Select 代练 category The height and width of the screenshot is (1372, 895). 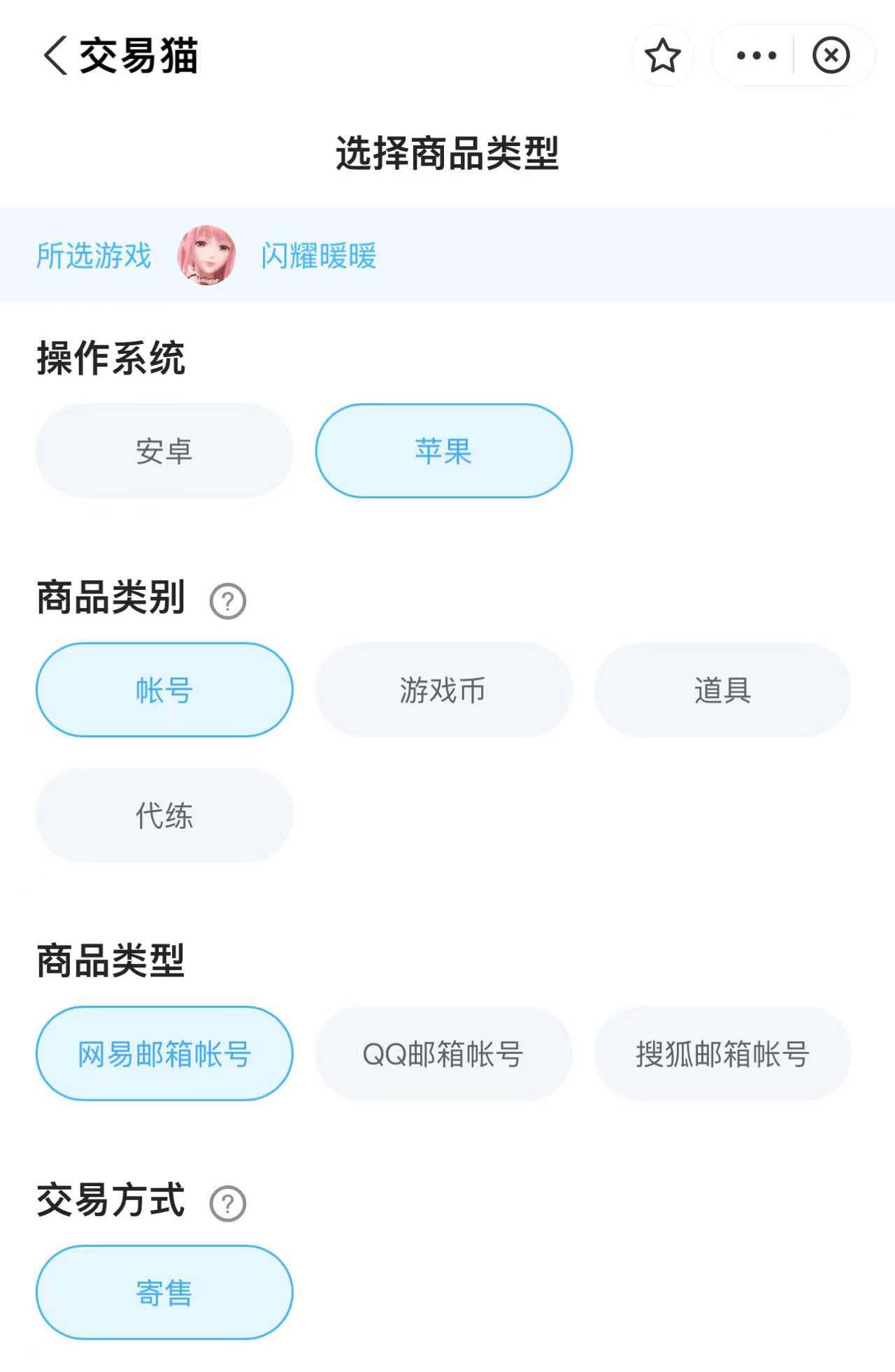click(164, 815)
